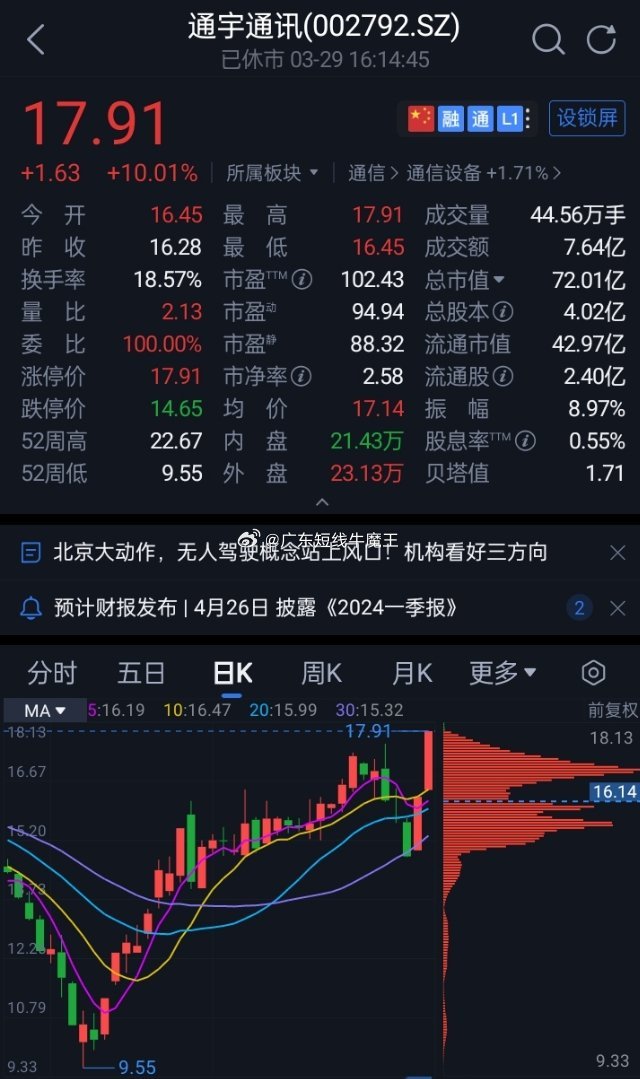Select the 月K chart tab

412,672
